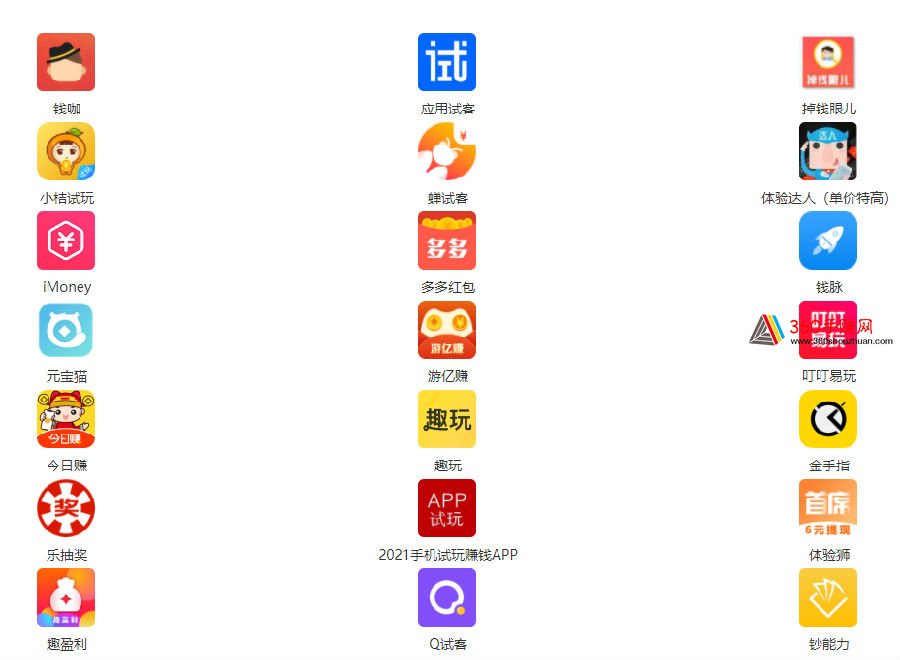The width and height of the screenshot is (900, 660).
Task: Select the 钱脉 rocket app
Action: click(828, 240)
